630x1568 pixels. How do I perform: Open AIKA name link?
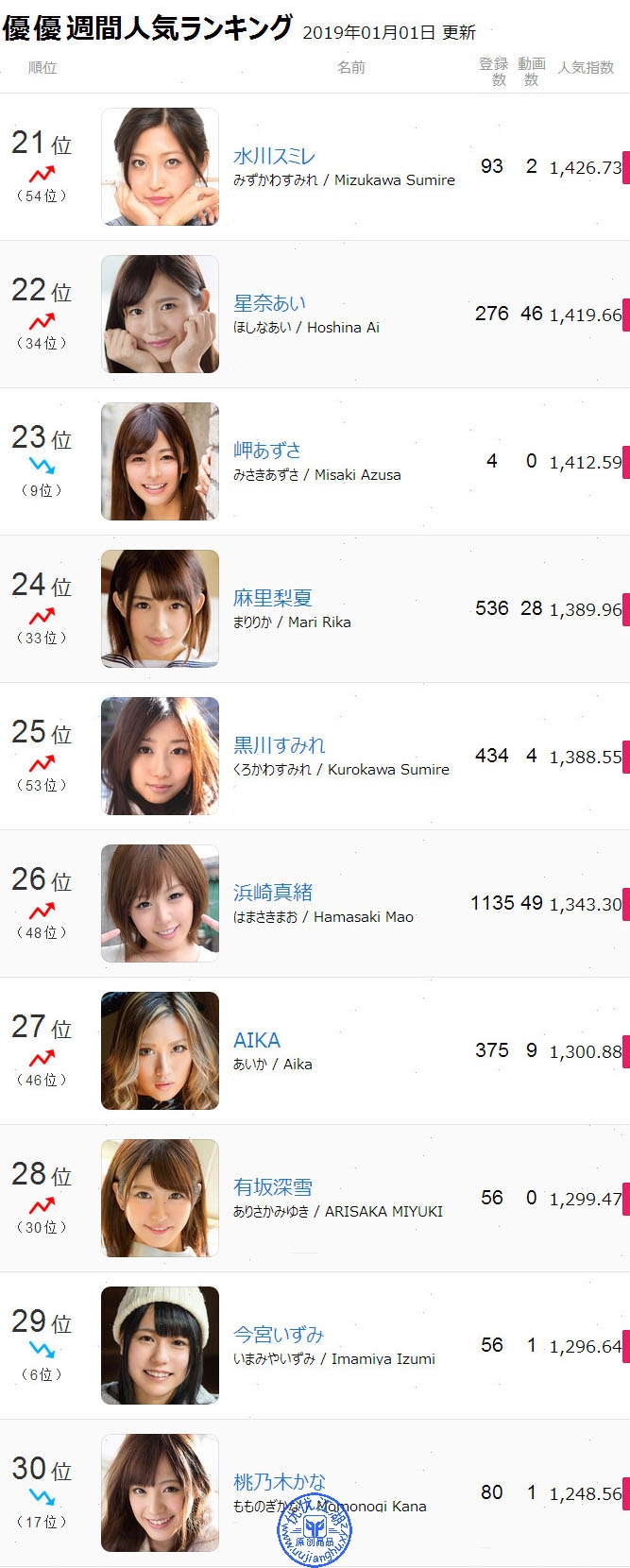point(256,1040)
